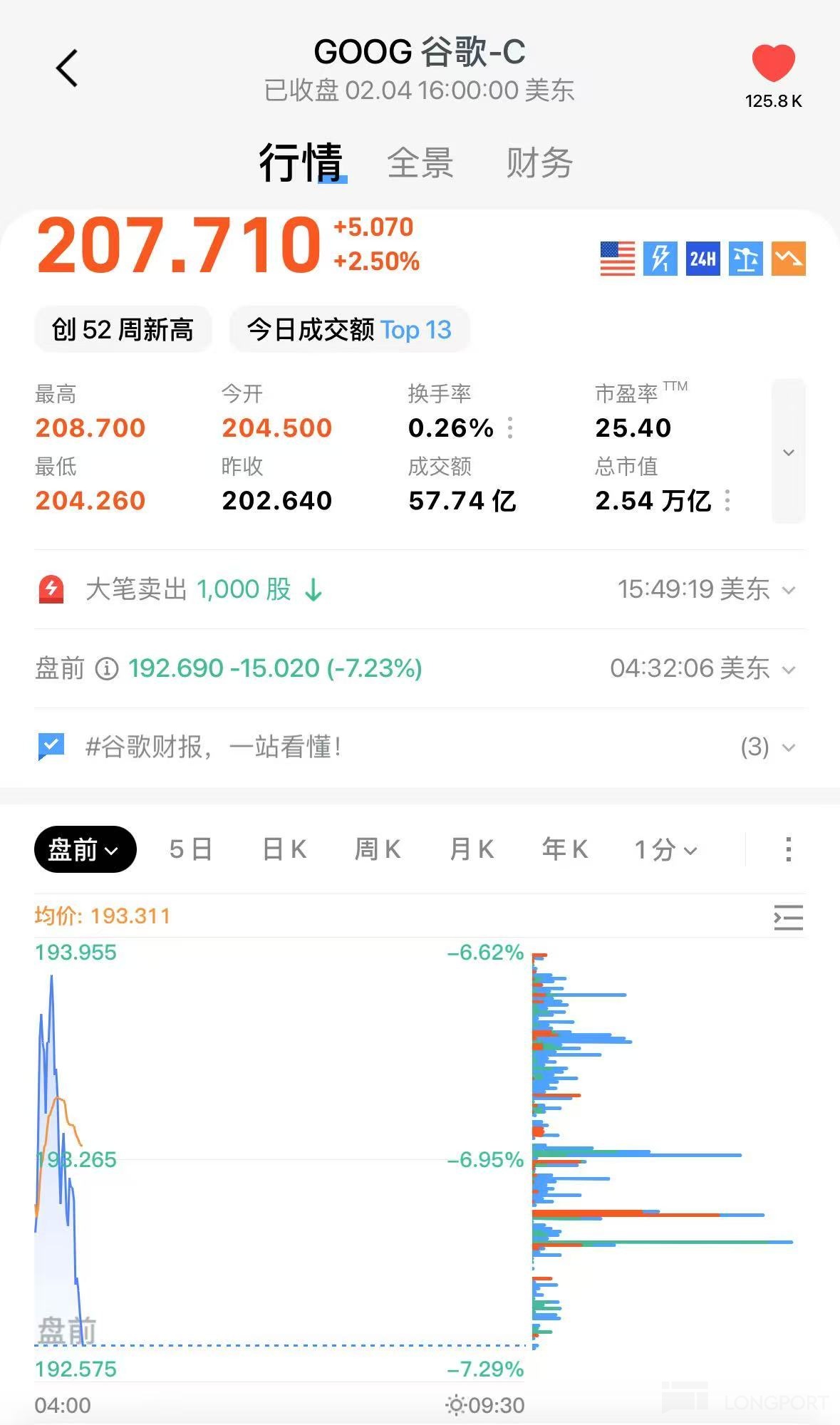Switch chart to 日K
Viewport: 840px width, 1425px height.
[x=284, y=849]
